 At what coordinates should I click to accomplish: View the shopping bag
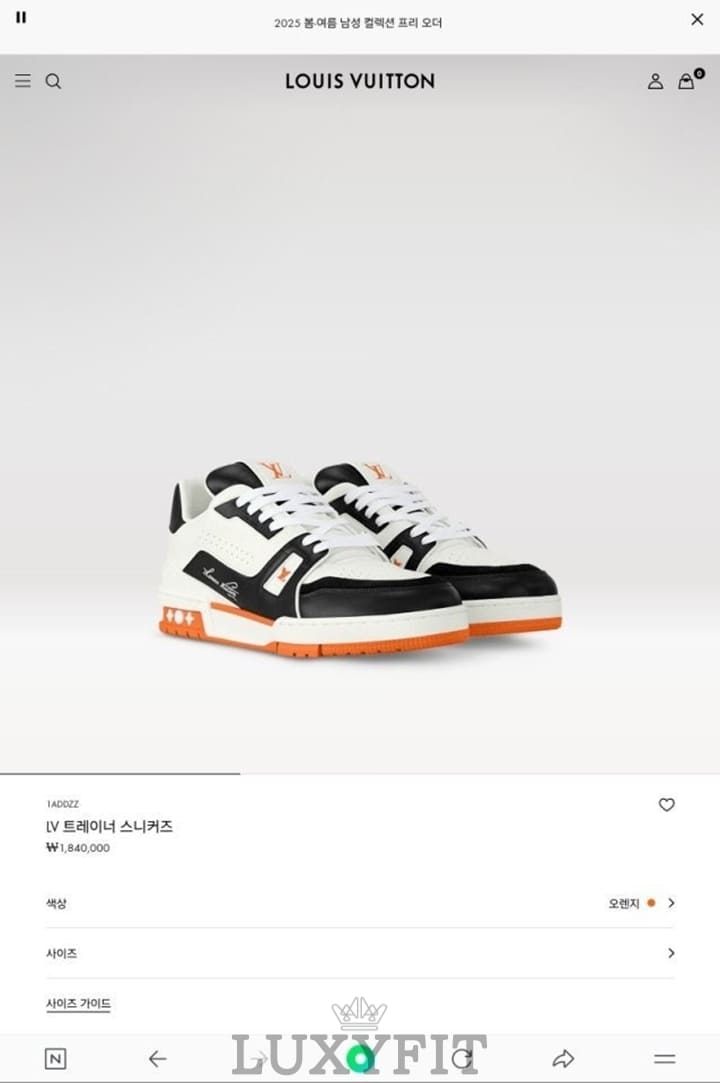tap(687, 81)
